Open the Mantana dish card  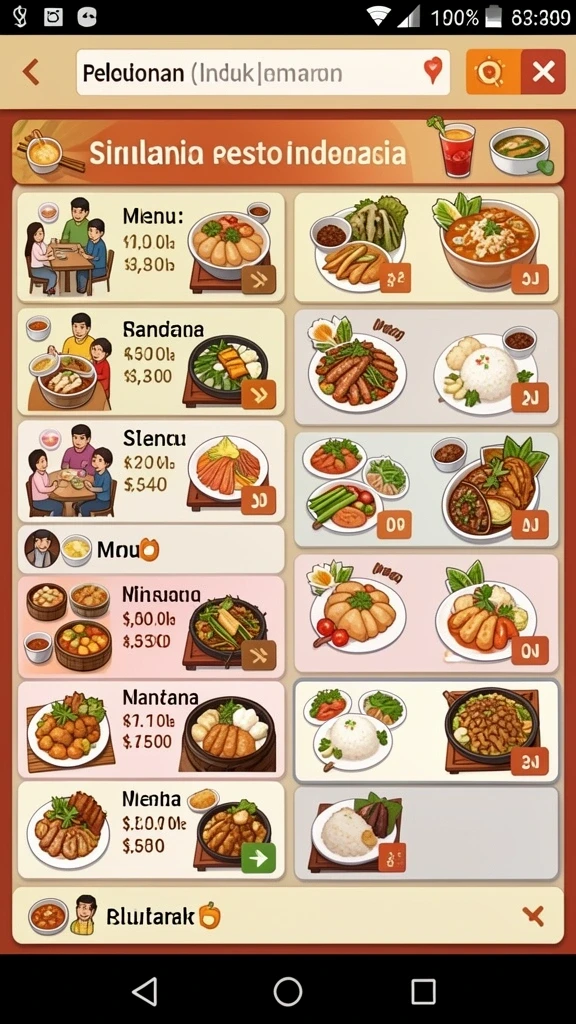[x=151, y=729]
